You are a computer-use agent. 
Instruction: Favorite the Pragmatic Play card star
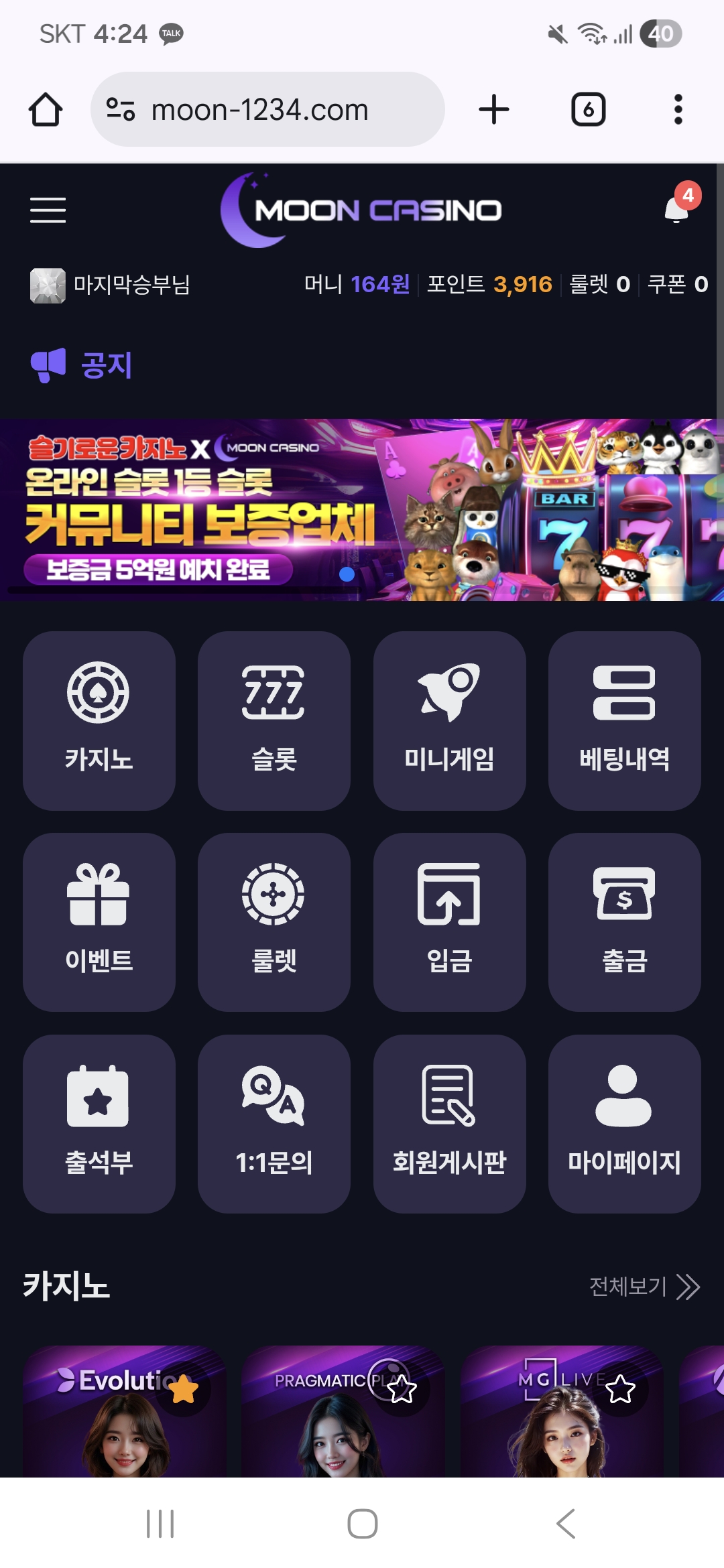[402, 1388]
